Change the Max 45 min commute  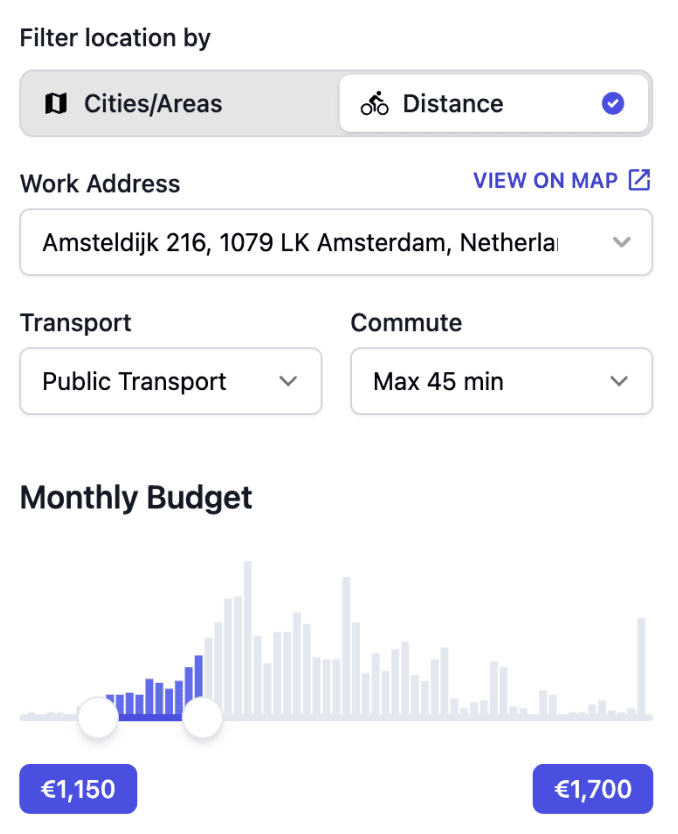coord(501,381)
